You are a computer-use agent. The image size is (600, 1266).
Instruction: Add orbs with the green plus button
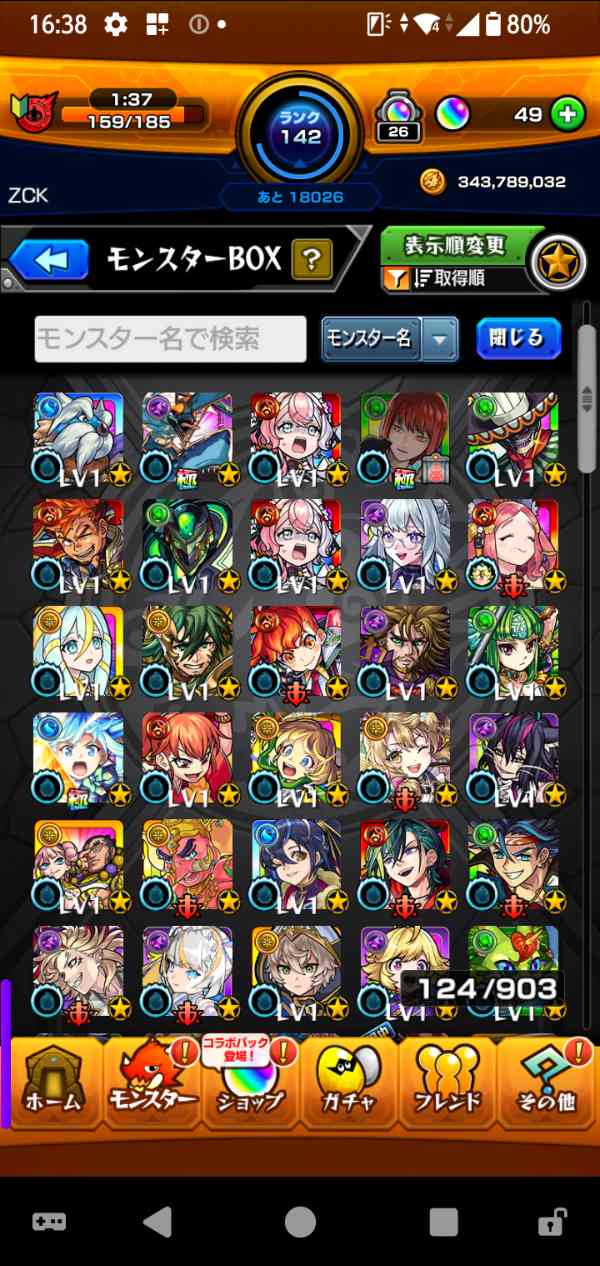click(567, 114)
